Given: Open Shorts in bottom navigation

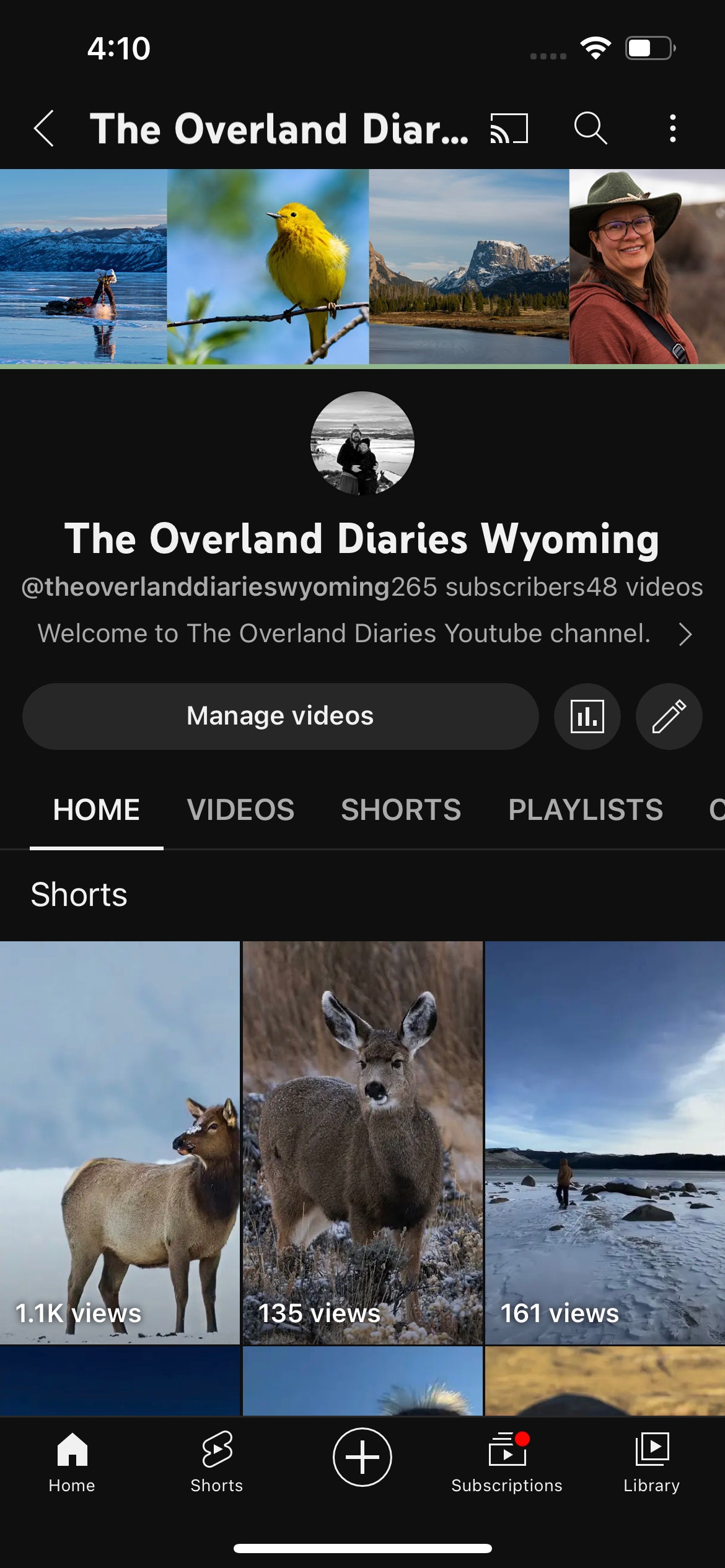Looking at the screenshot, I should pyautogui.click(x=217, y=1461).
